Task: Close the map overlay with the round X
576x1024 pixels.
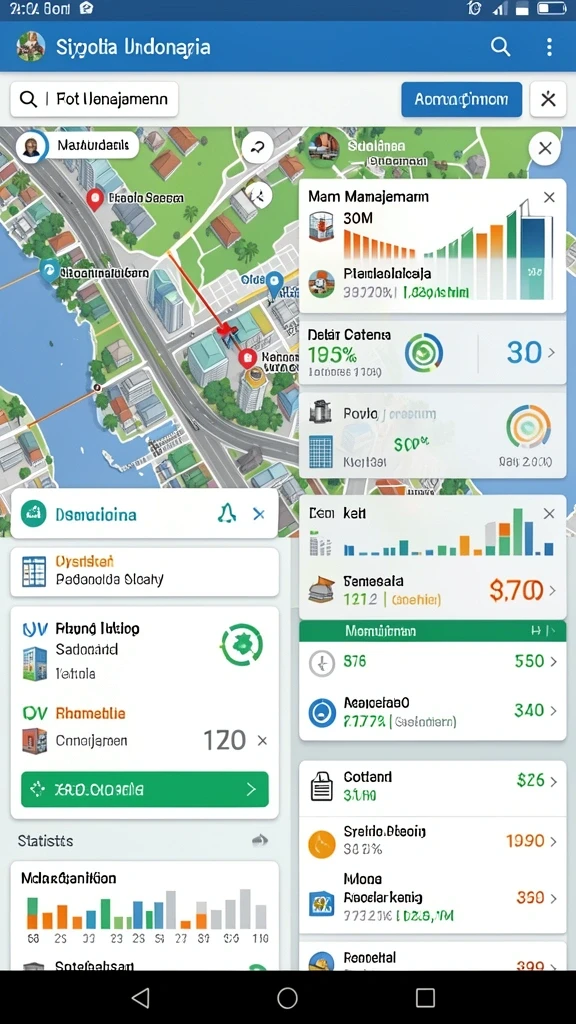Action: 545,148
